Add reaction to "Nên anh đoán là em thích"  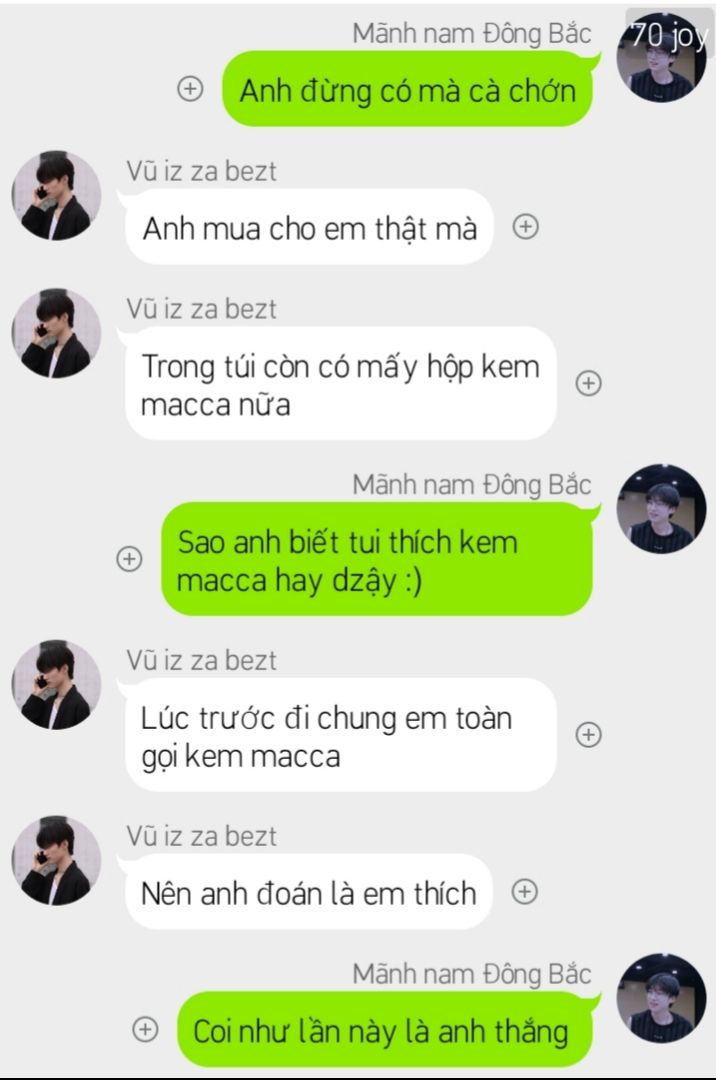tap(525, 891)
